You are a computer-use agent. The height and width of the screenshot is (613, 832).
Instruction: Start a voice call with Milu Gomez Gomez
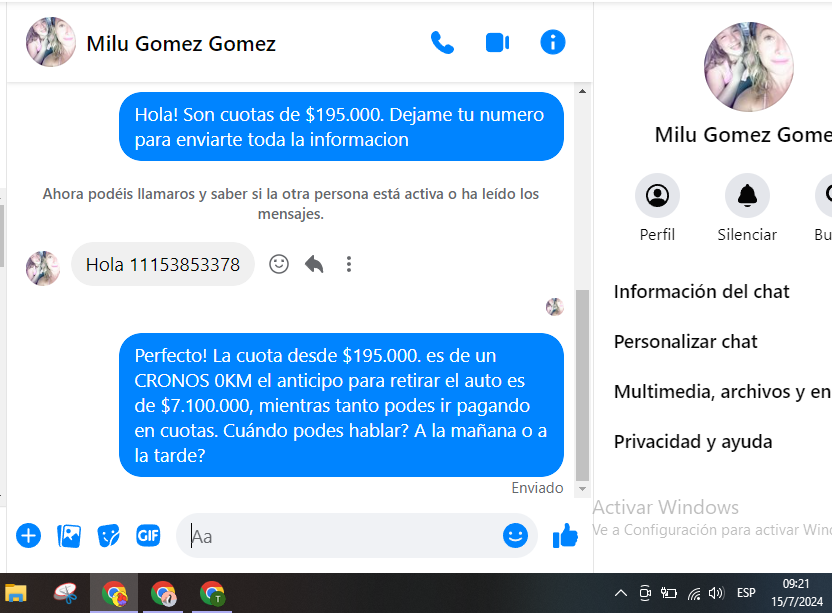tap(442, 42)
